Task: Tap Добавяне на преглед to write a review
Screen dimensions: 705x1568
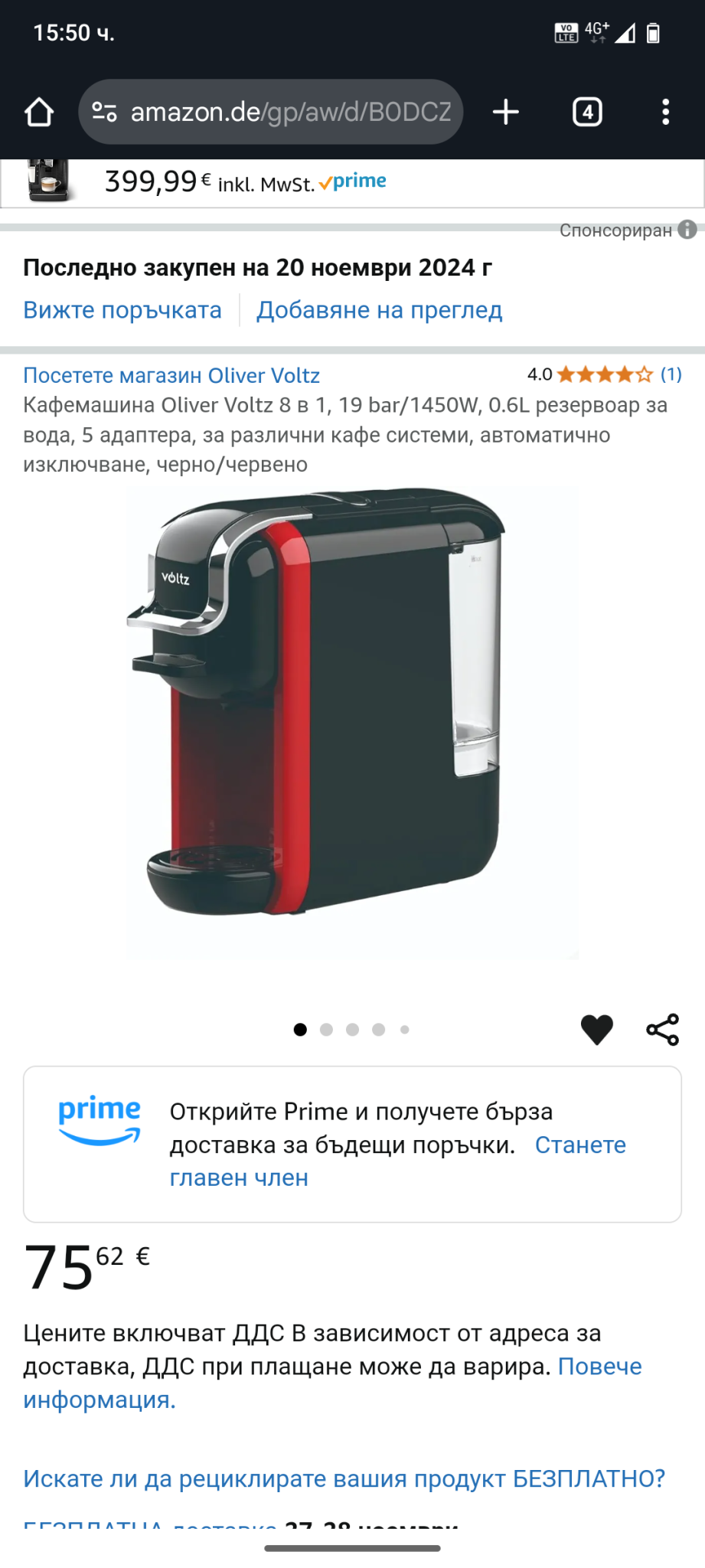Action: click(379, 310)
